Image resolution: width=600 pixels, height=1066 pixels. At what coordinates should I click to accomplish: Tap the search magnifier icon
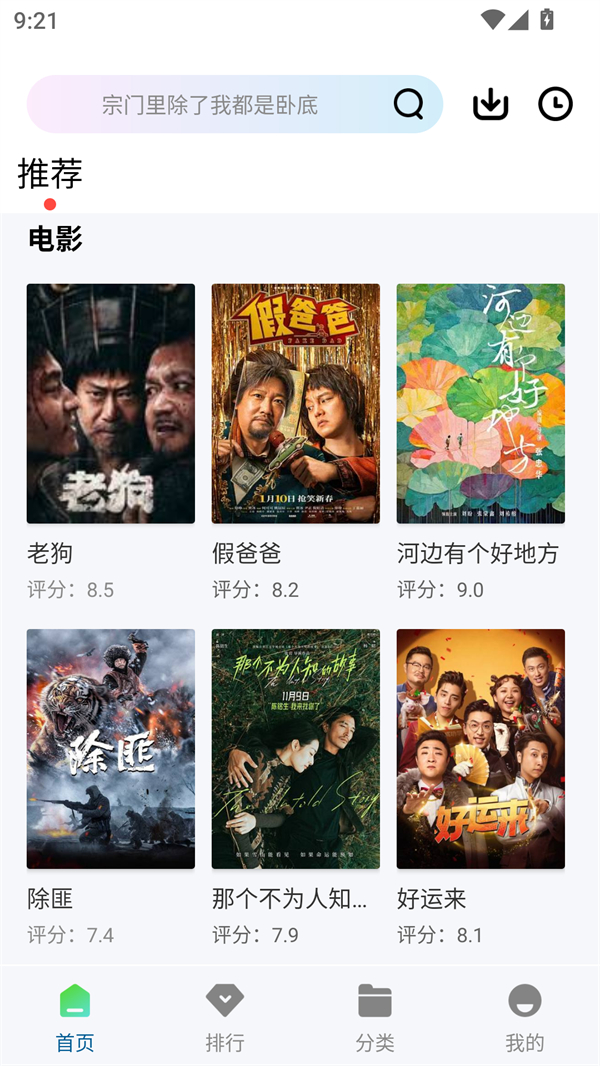(x=408, y=104)
